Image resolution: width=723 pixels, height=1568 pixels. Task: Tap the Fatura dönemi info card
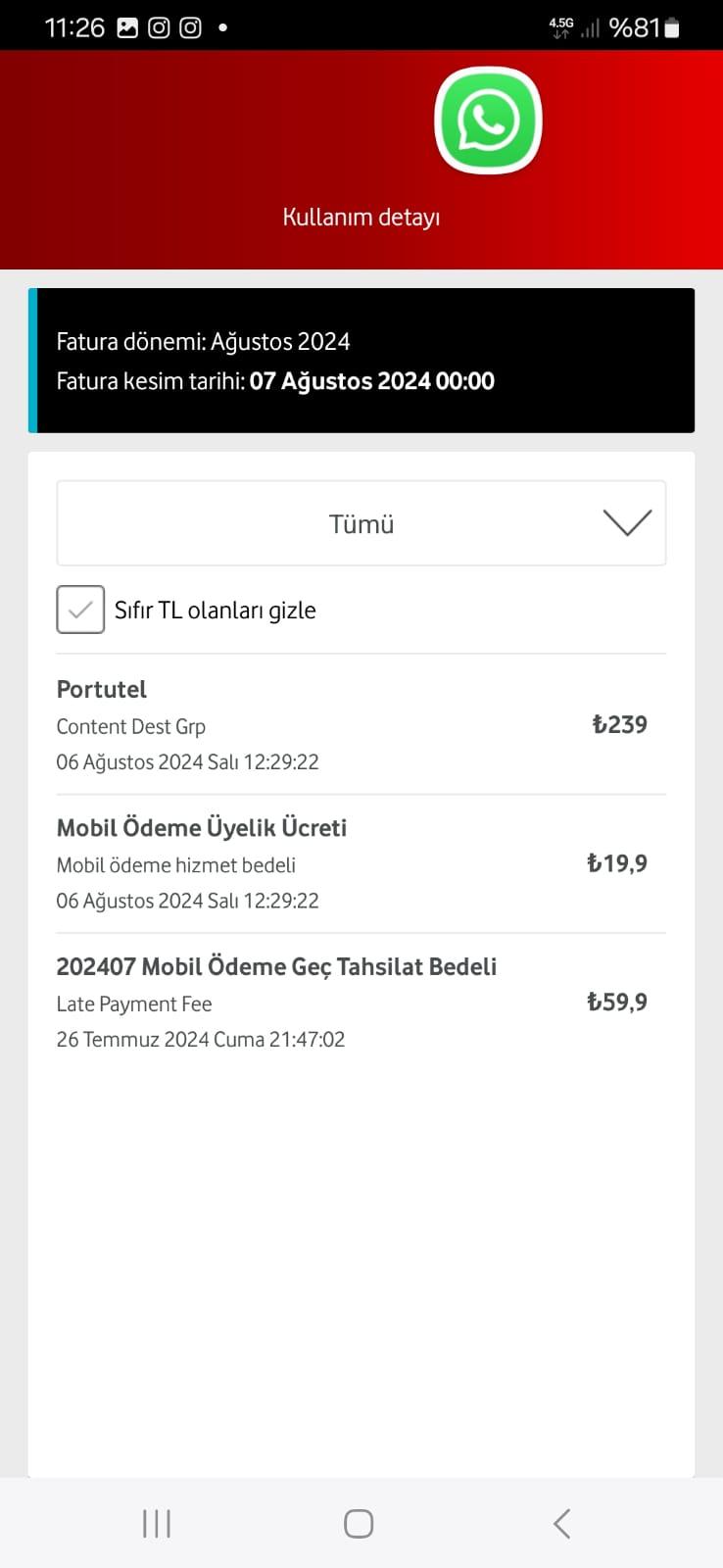tap(361, 361)
